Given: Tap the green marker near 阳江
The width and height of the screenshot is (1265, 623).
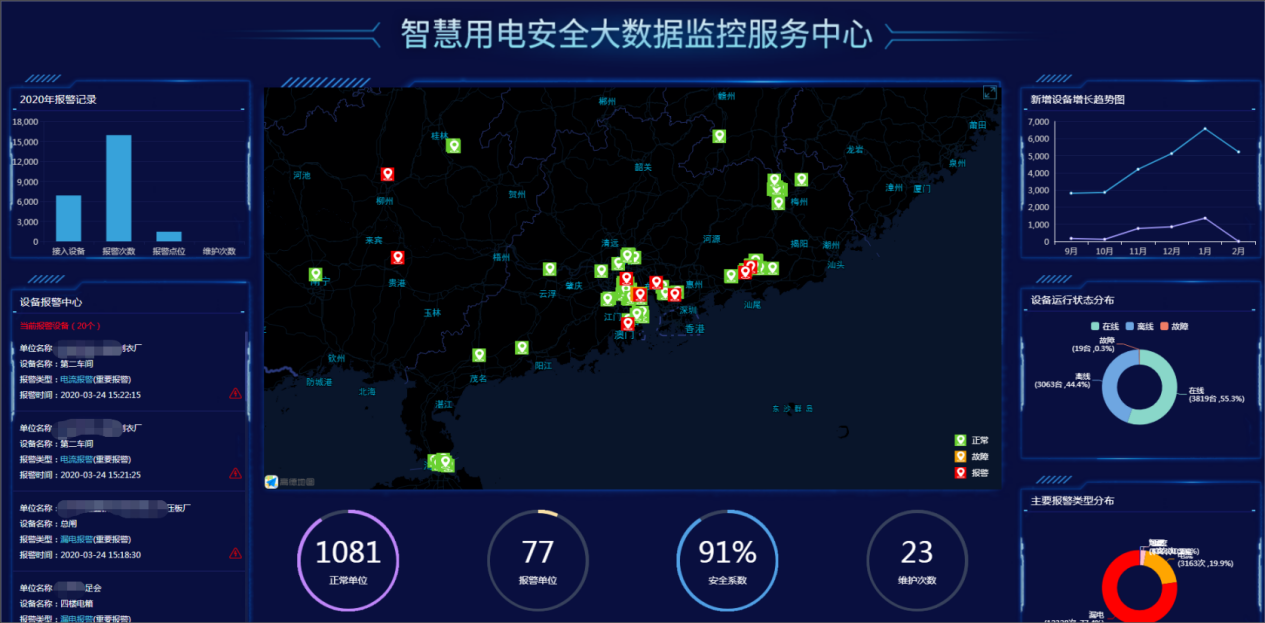Looking at the screenshot, I should point(522,347).
